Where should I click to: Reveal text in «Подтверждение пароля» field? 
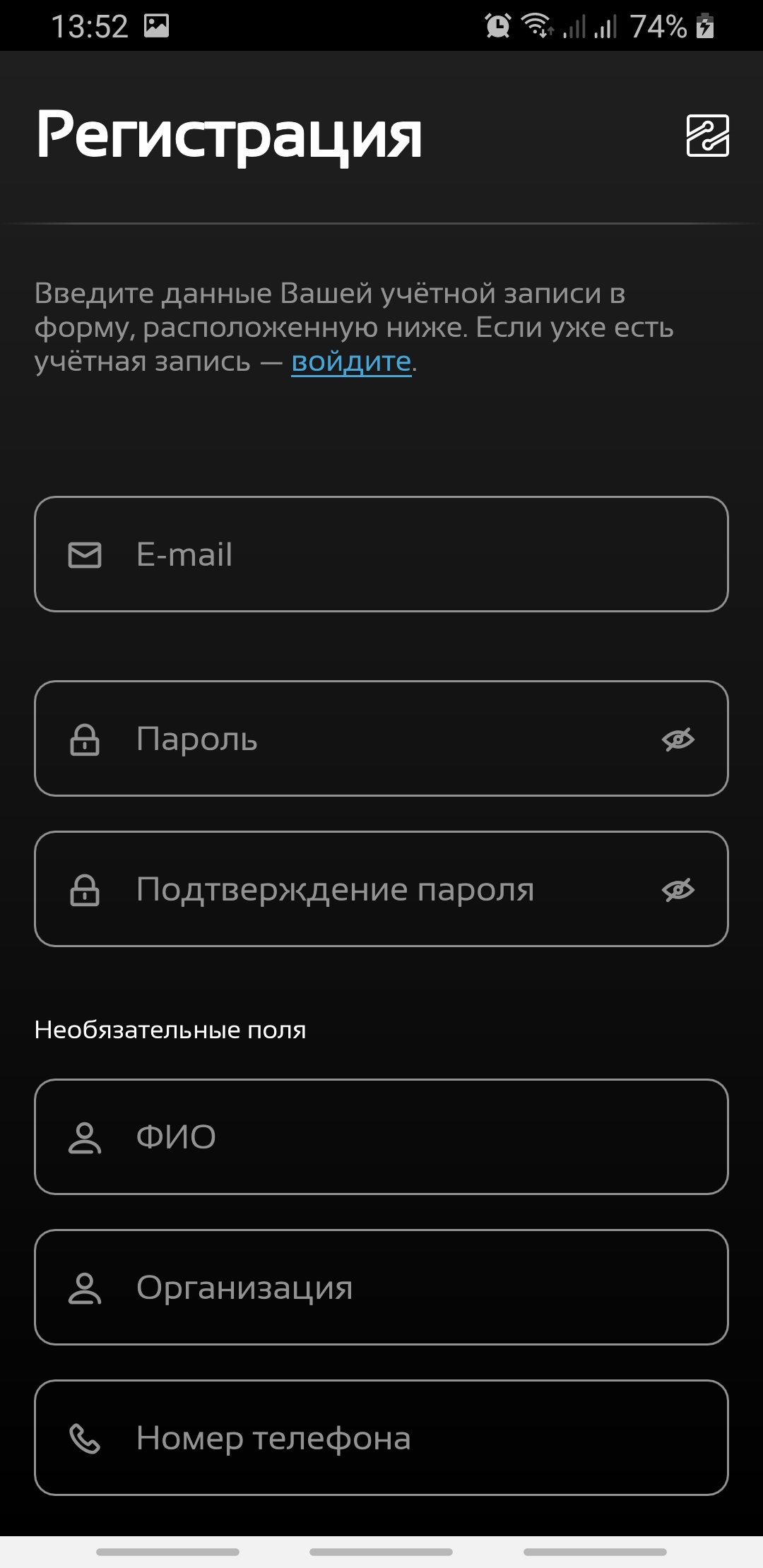(678, 890)
